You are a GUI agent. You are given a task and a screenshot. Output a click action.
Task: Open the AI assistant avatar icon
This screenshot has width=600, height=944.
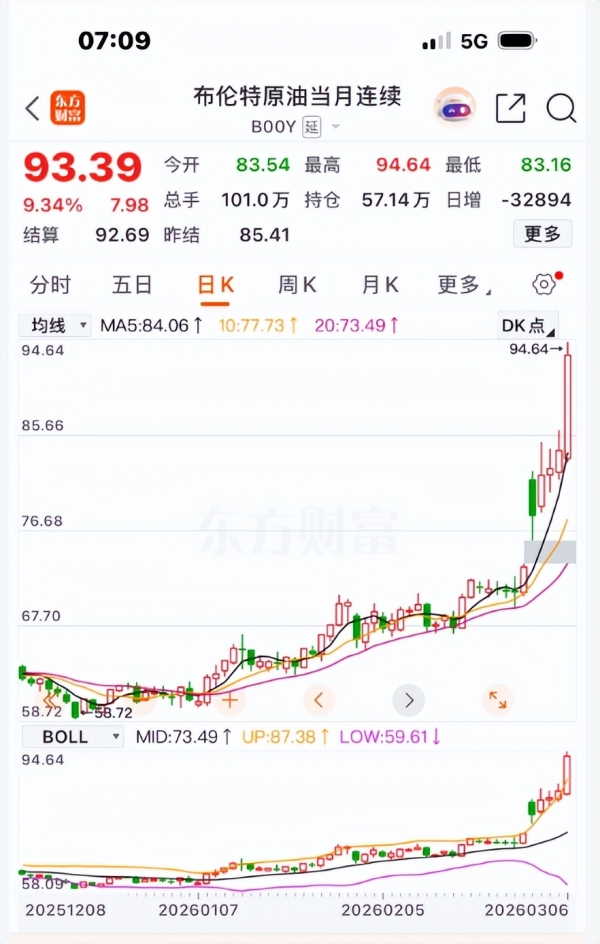click(x=455, y=107)
